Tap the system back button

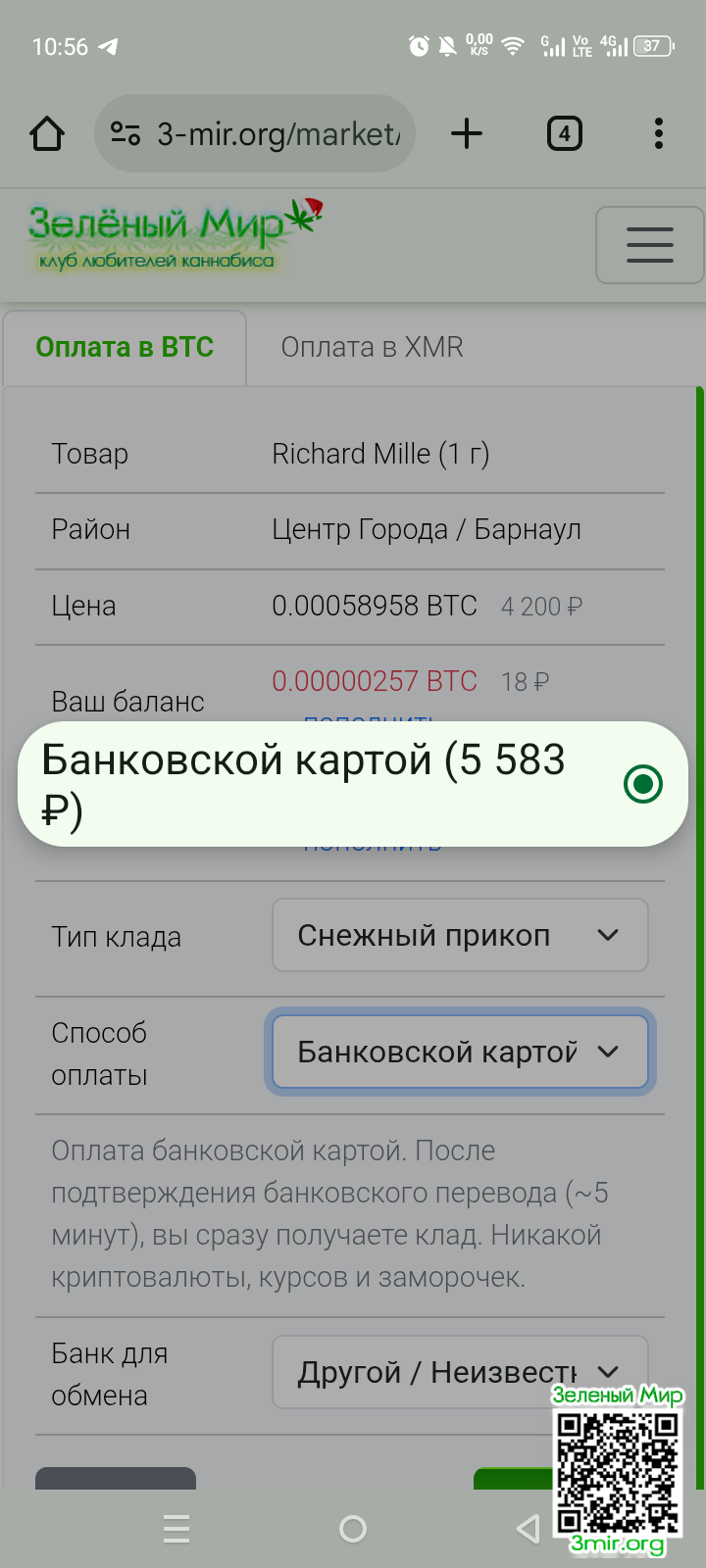click(529, 1529)
